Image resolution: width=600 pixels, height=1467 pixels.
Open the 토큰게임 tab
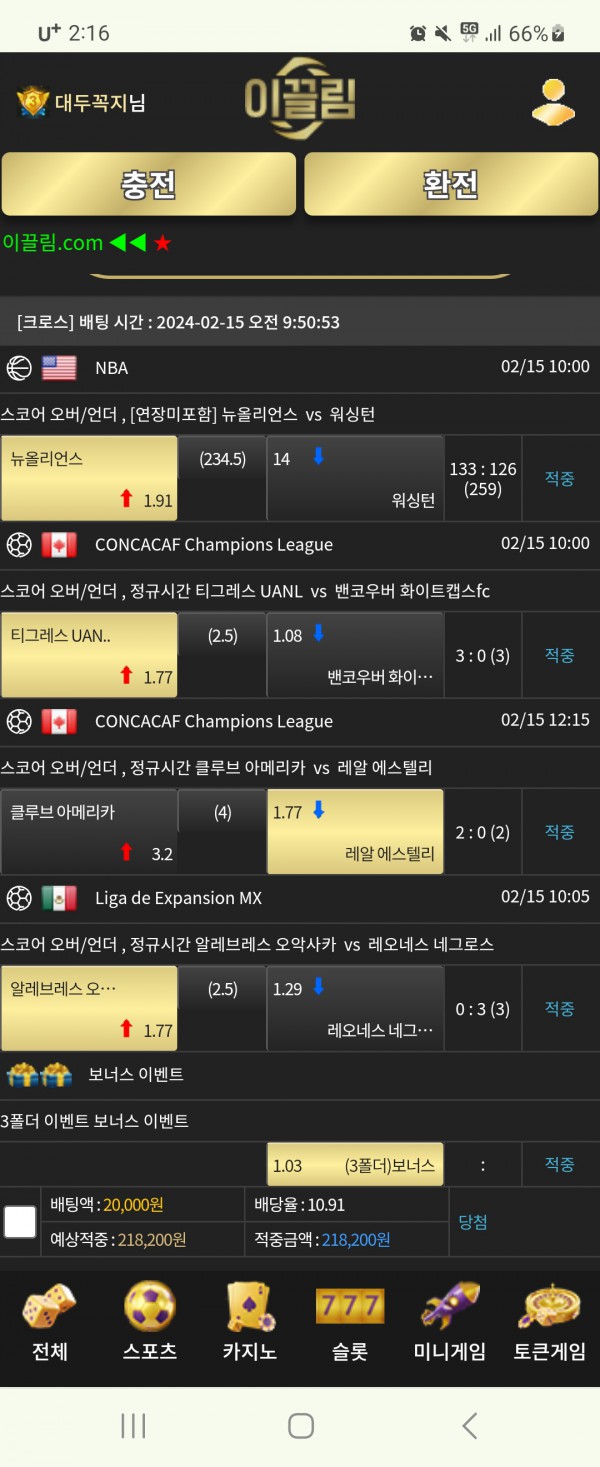[x=550, y=1322]
